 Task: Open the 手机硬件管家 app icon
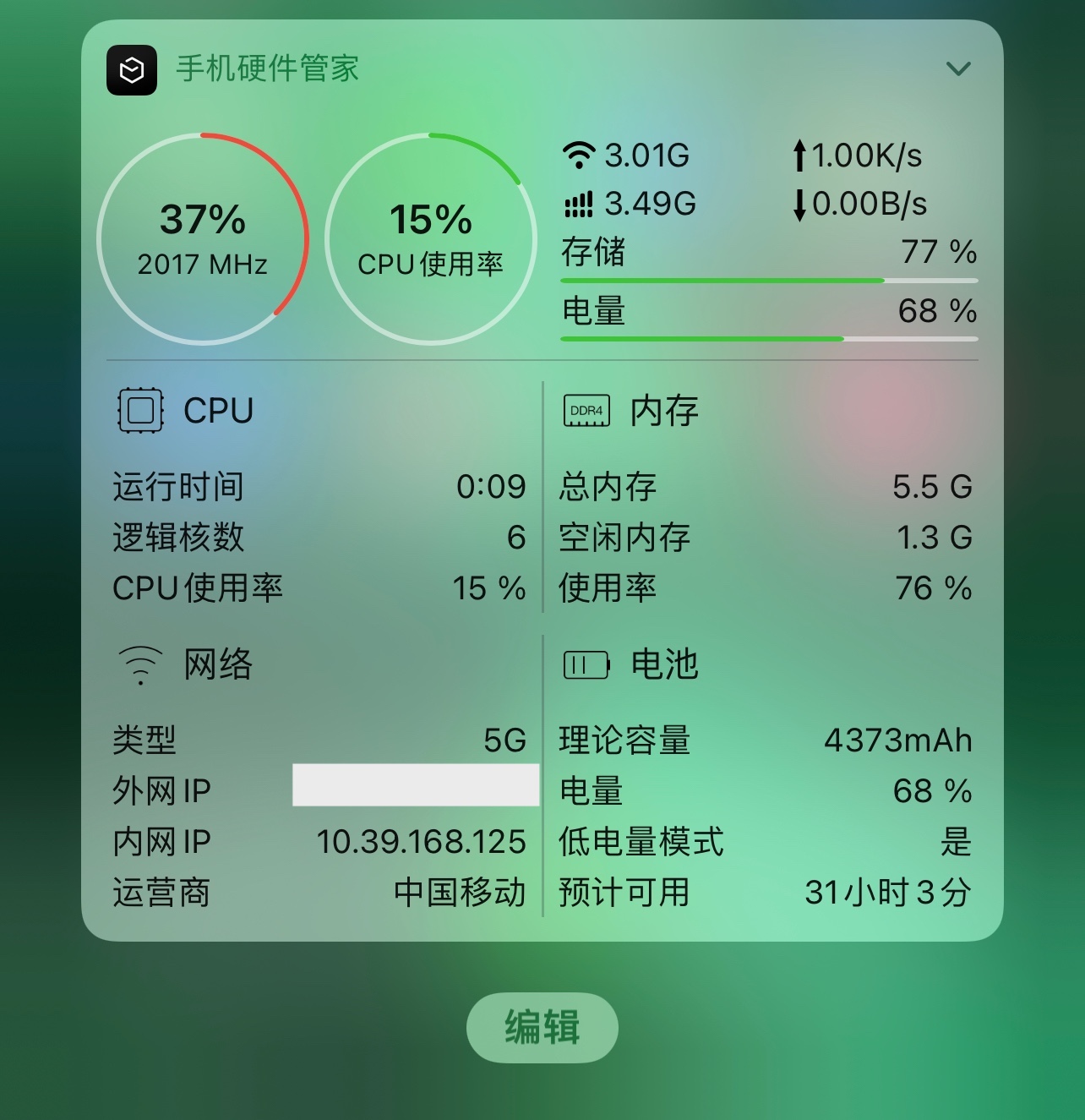pos(132,70)
